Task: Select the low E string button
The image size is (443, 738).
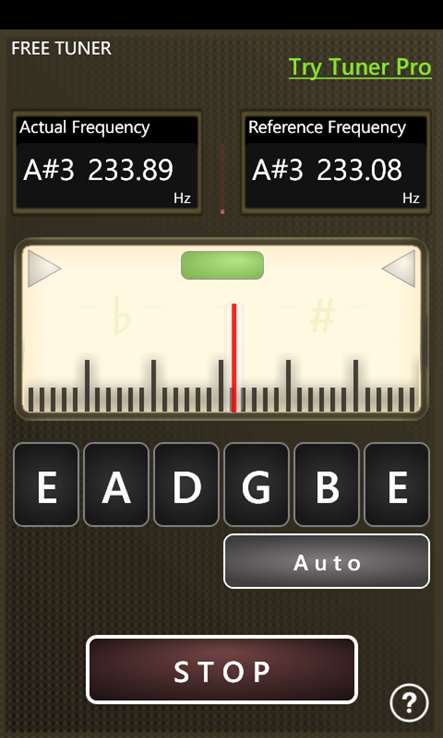Action: point(46,484)
